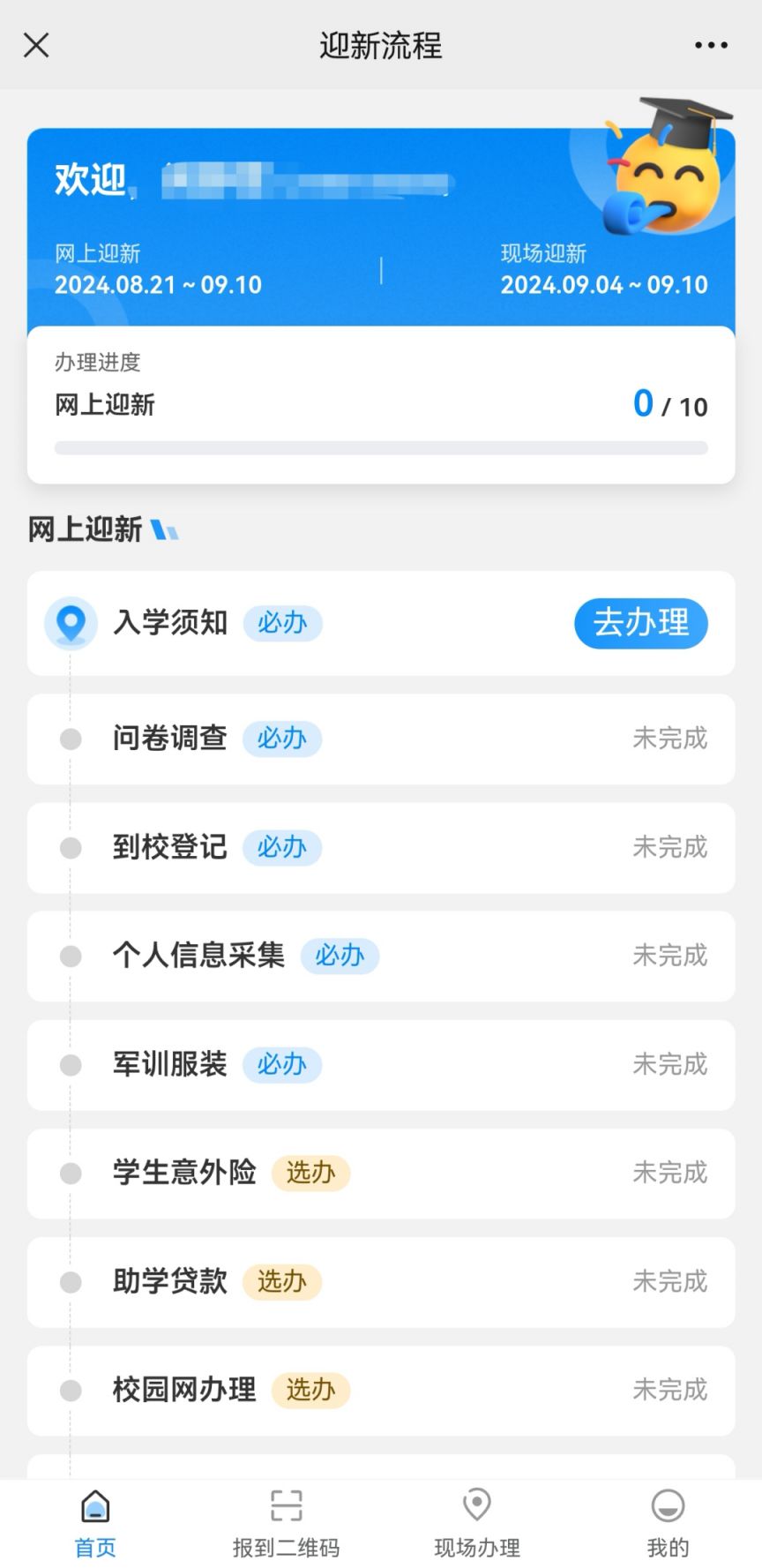This screenshot has height=1568, width=762.
Task: Open 个人信息采集 step
Action: pos(380,956)
